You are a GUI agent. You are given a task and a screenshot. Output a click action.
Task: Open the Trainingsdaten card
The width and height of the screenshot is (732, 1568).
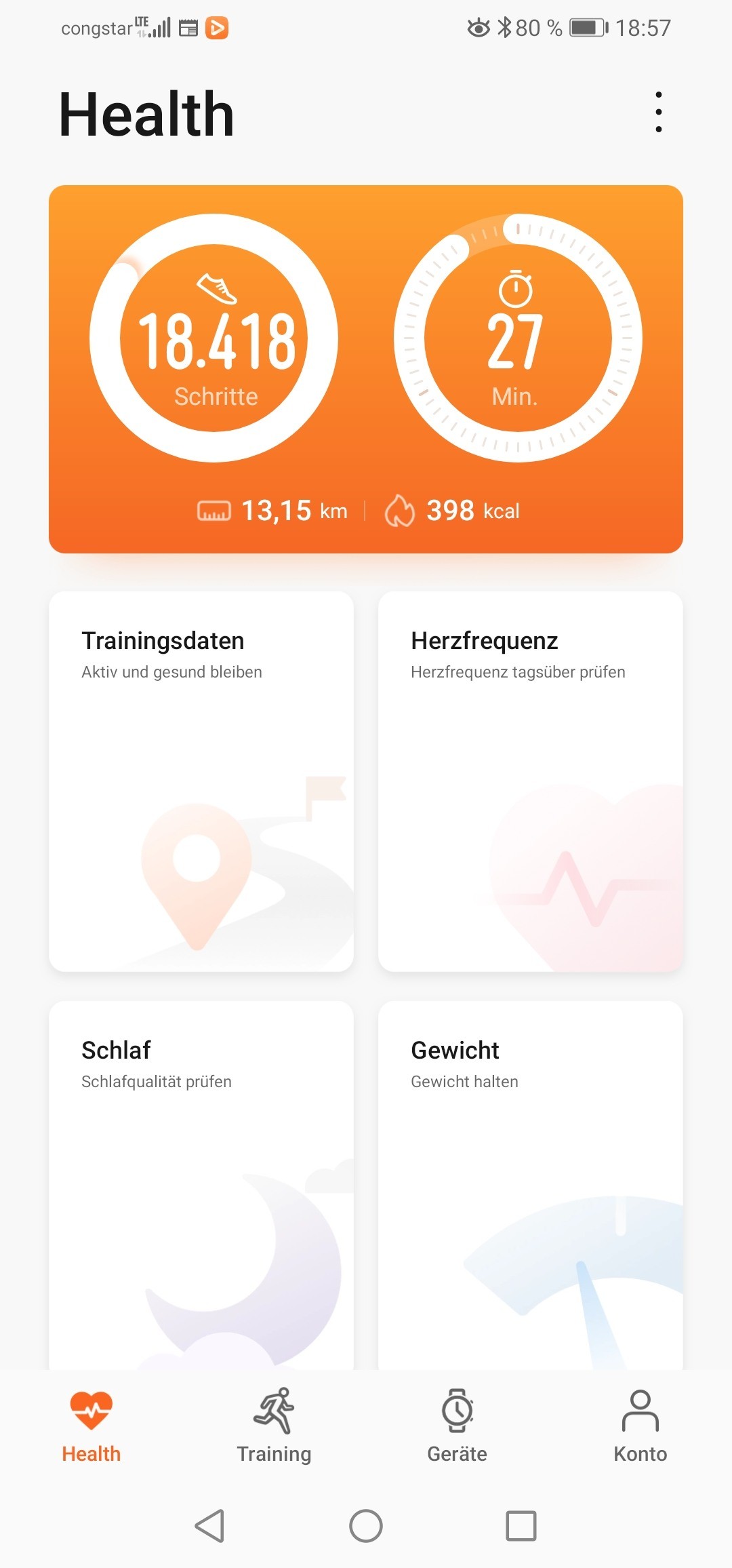[x=201, y=781]
